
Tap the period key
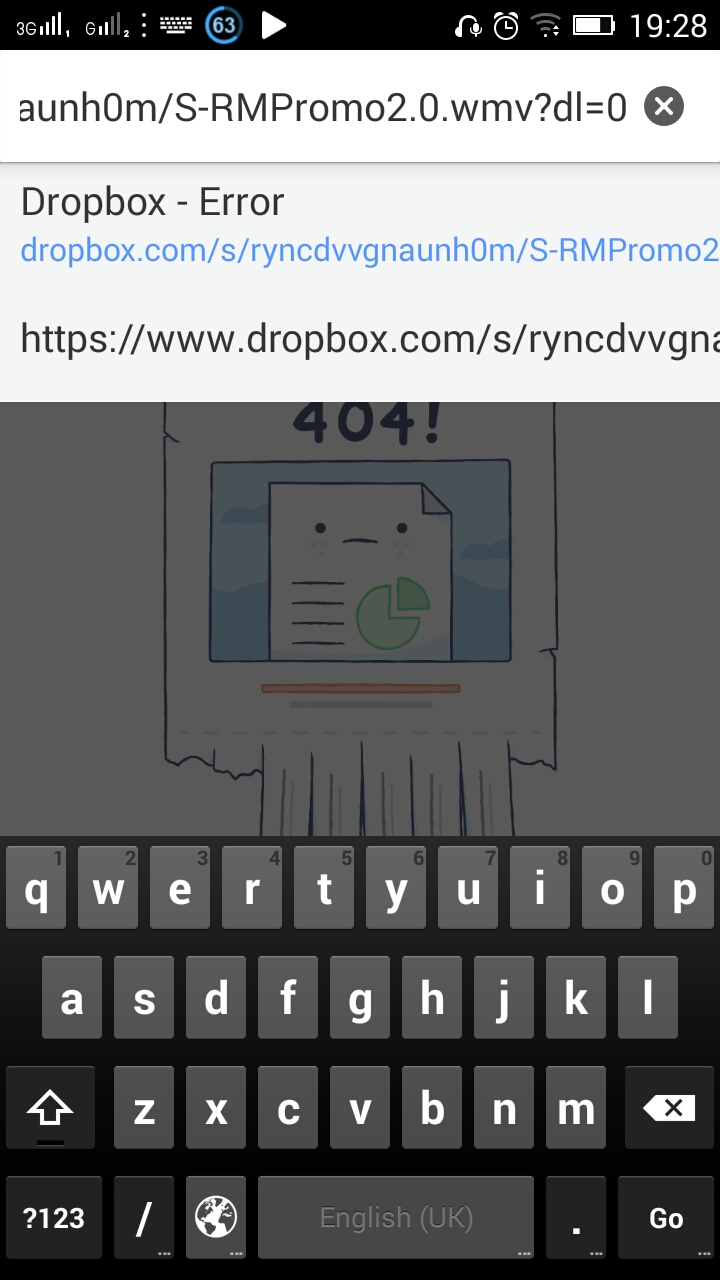point(576,1217)
